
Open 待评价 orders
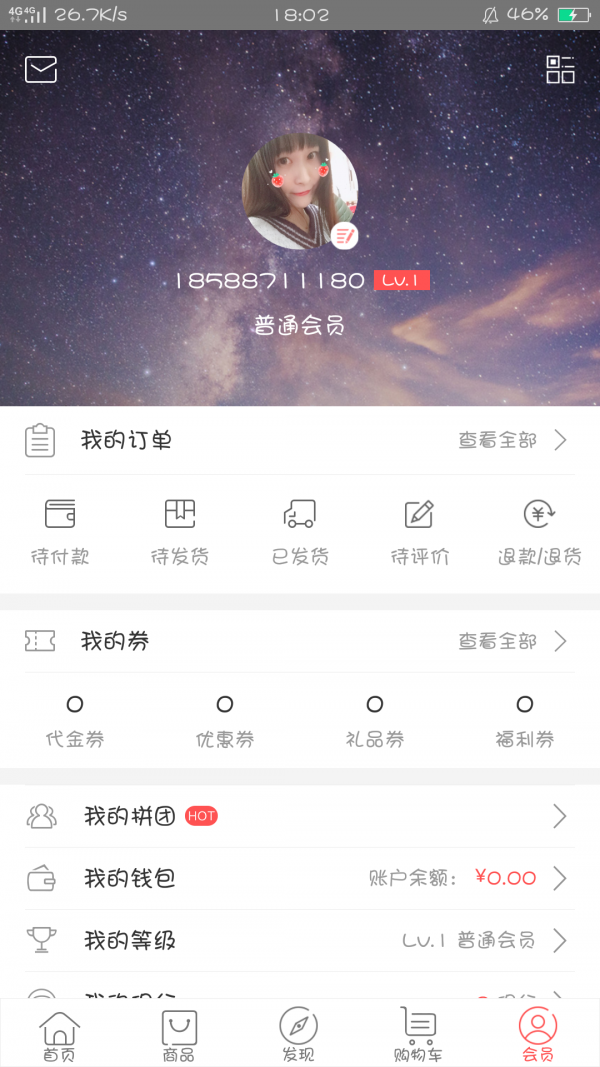[419, 533]
